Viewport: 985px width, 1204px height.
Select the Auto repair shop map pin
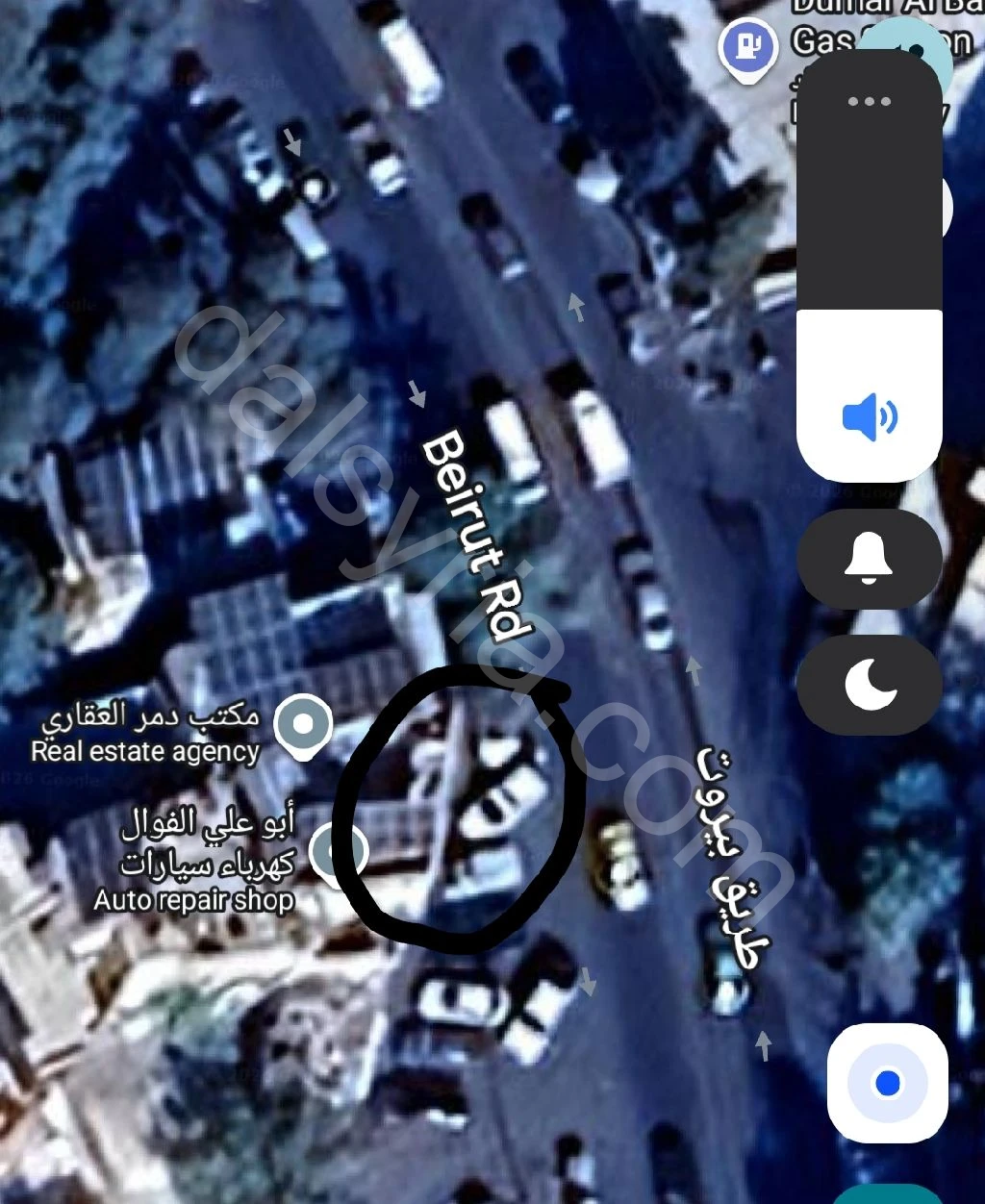pyautogui.click(x=342, y=850)
